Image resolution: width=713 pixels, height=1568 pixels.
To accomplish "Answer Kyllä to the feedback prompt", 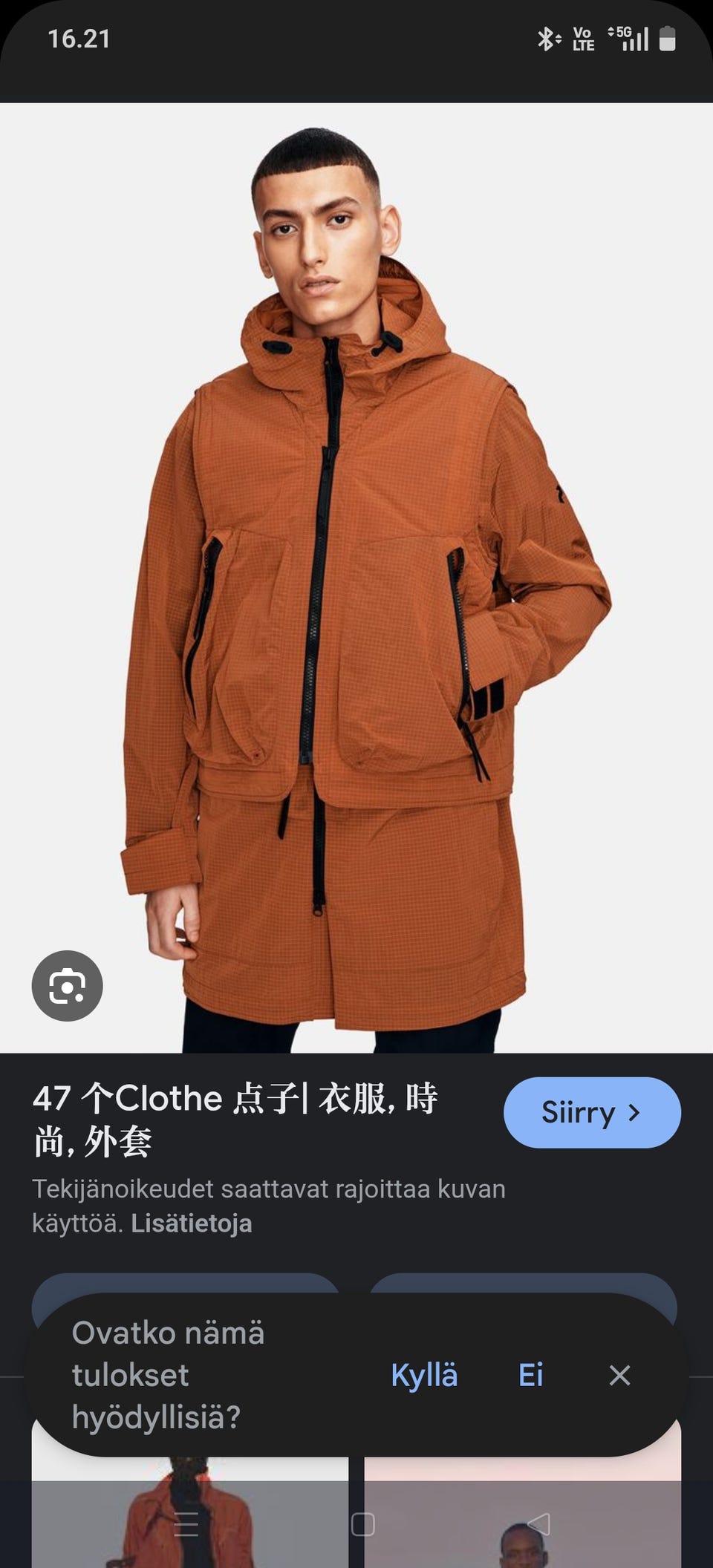I will tap(424, 1375).
